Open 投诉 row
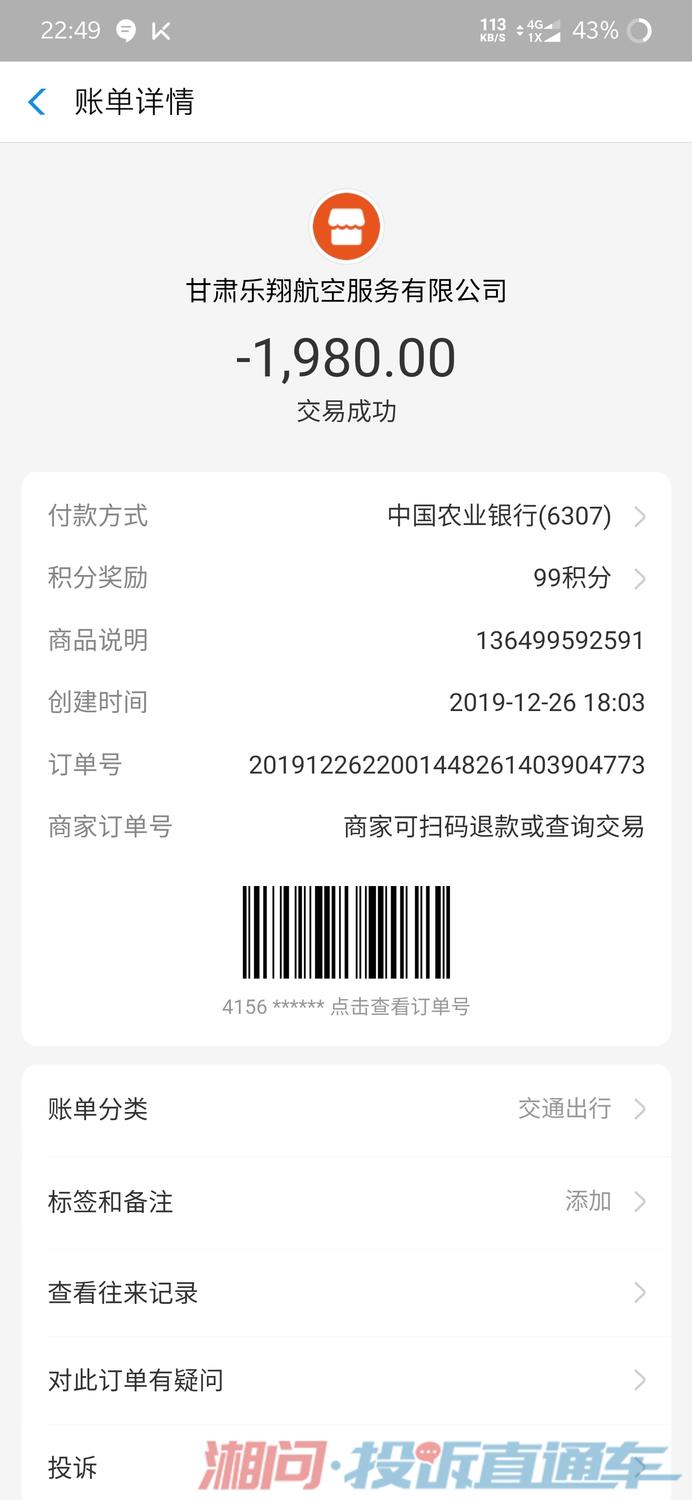 [346, 1467]
